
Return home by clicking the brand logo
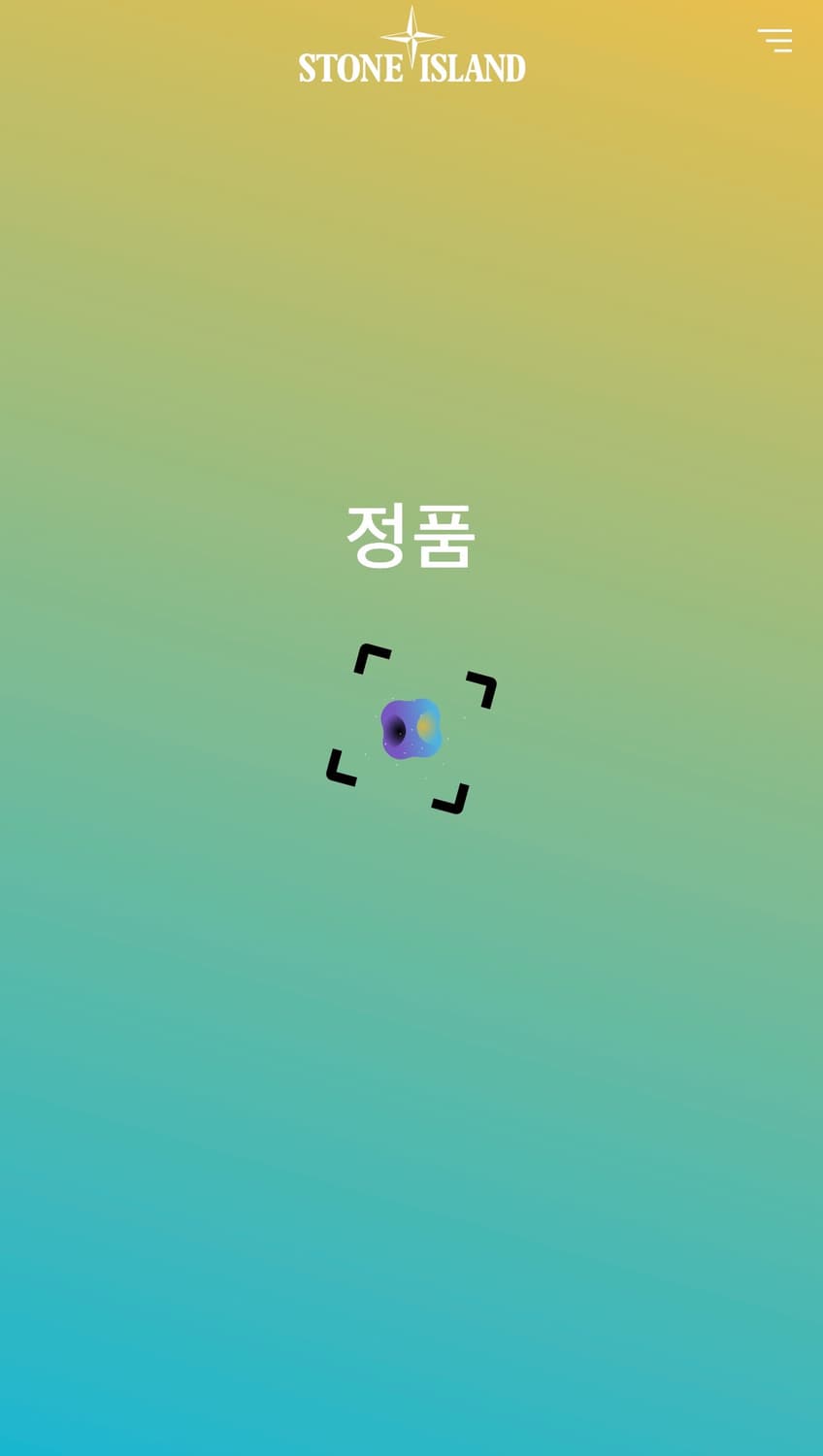(411, 53)
